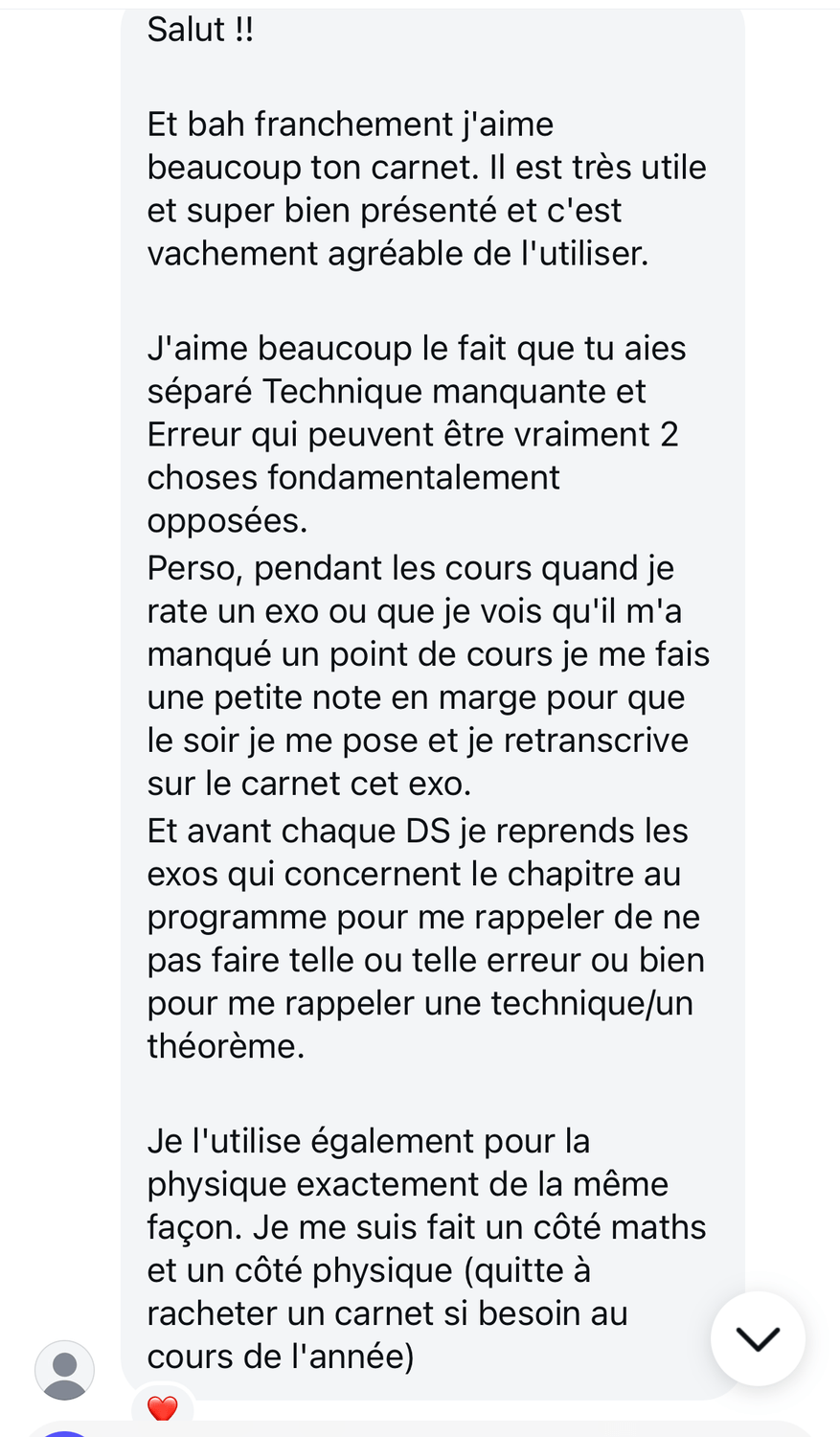Jump to the latest messages with down arrow

758,1338
